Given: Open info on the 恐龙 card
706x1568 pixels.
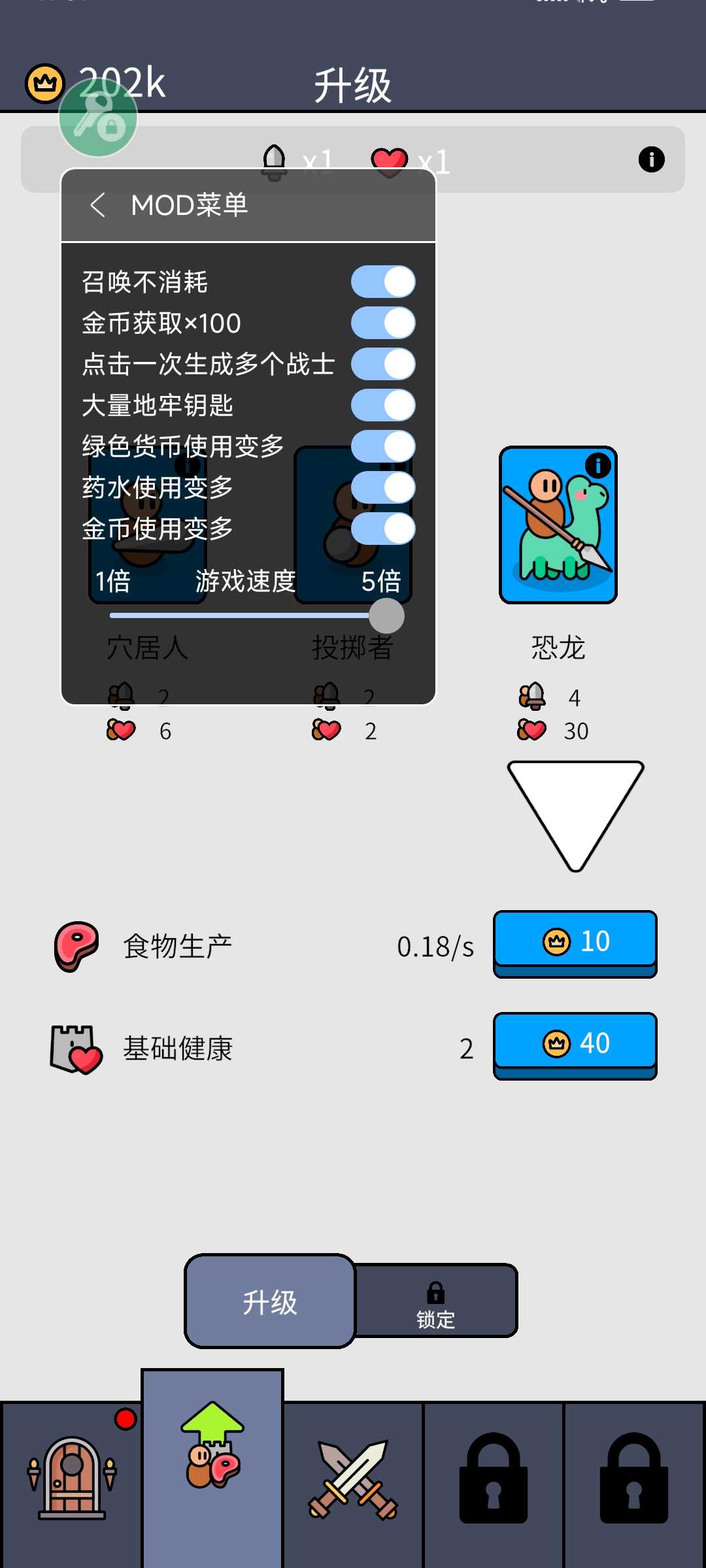Looking at the screenshot, I should coord(597,466).
